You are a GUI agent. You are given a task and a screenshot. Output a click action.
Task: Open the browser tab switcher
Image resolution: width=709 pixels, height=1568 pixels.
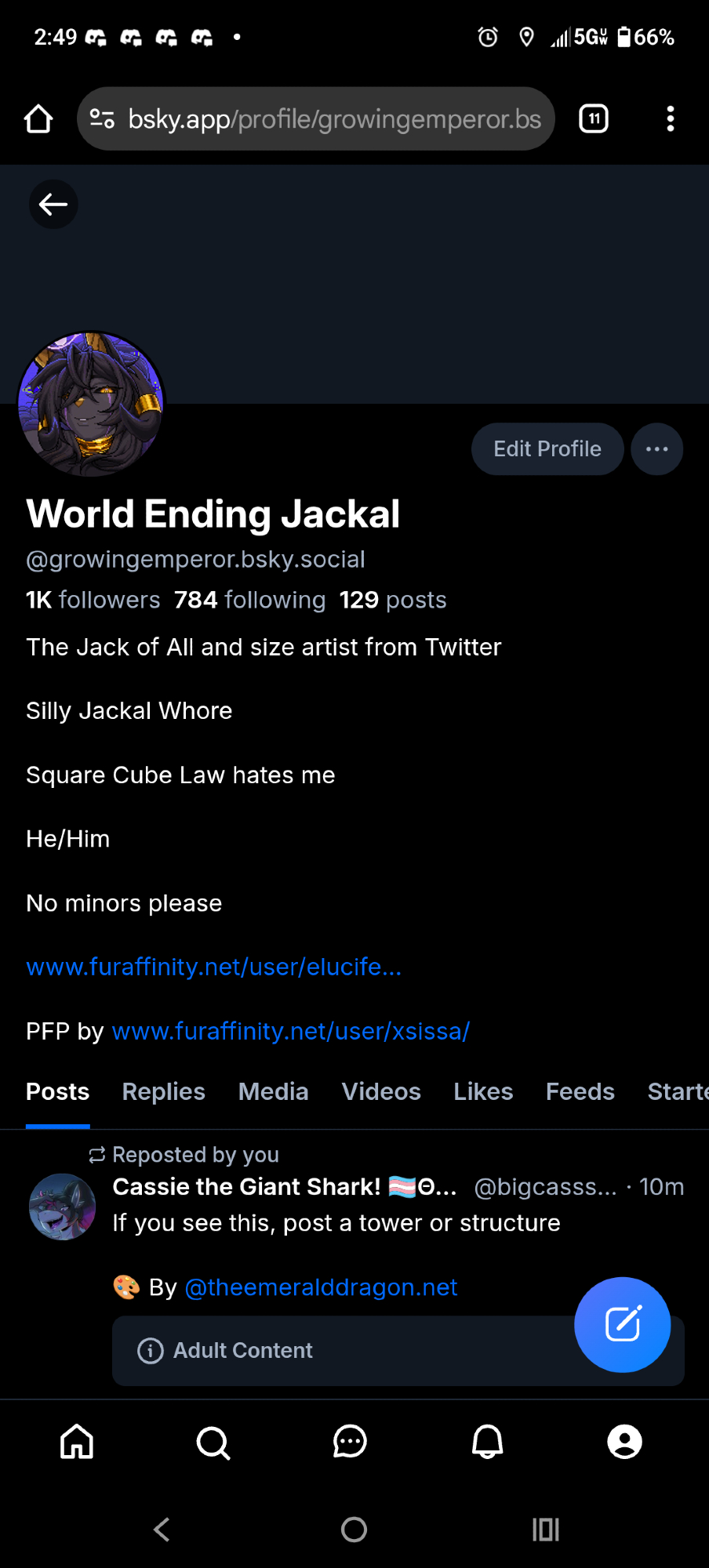[594, 119]
